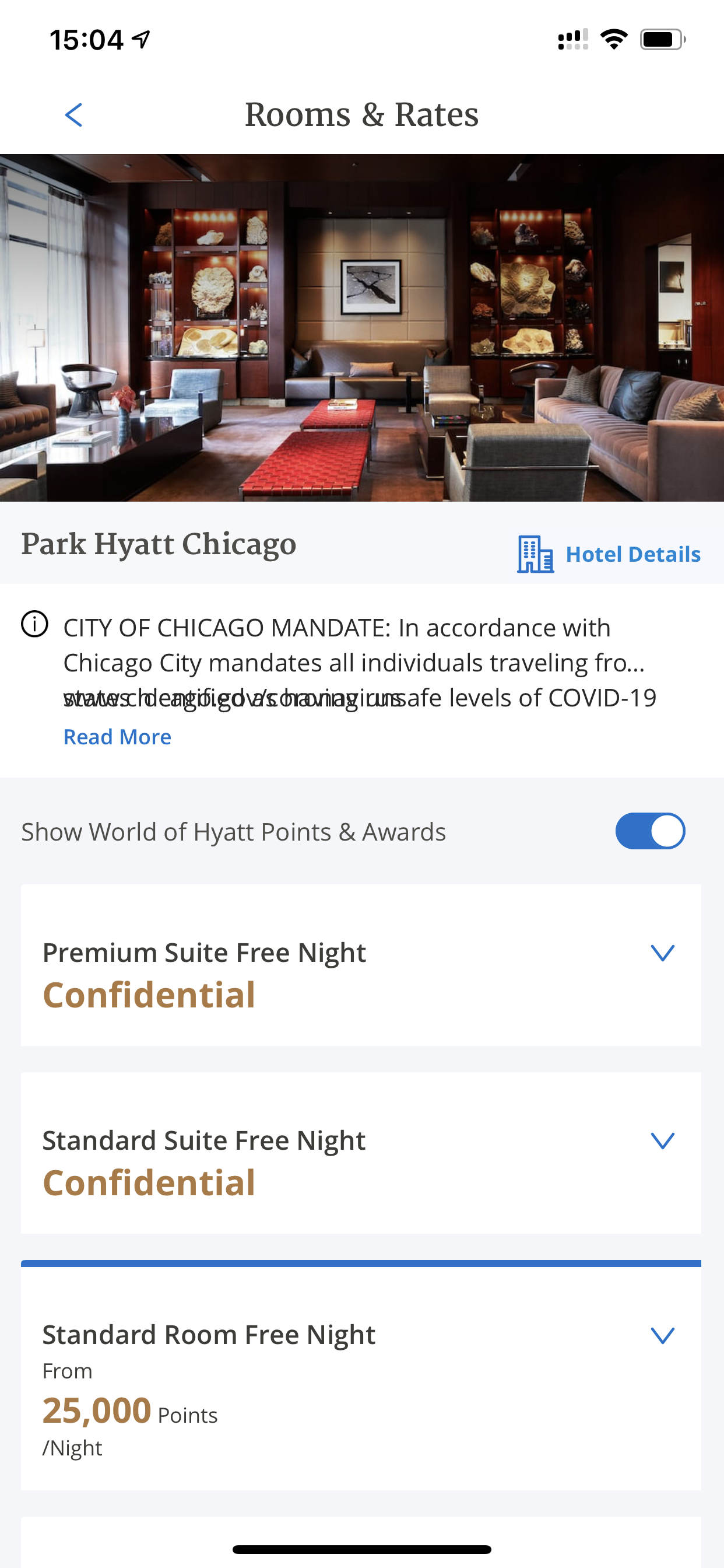Expand Standard Room Free Night

pyautogui.click(x=663, y=1335)
